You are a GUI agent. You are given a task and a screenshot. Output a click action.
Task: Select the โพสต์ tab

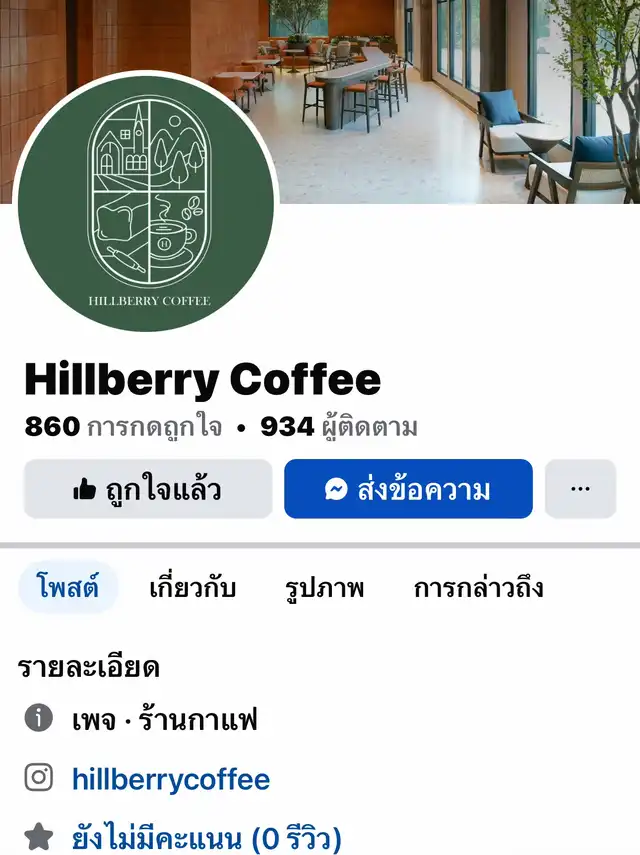click(x=68, y=587)
